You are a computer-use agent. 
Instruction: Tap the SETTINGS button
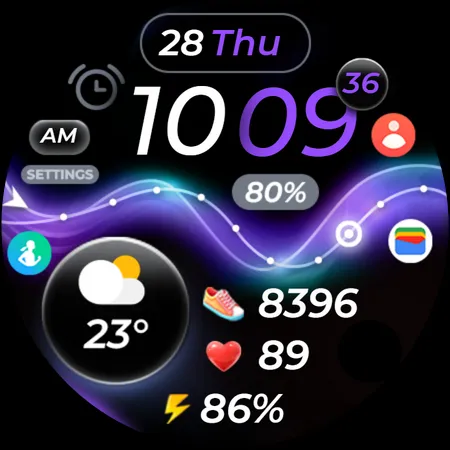60,175
